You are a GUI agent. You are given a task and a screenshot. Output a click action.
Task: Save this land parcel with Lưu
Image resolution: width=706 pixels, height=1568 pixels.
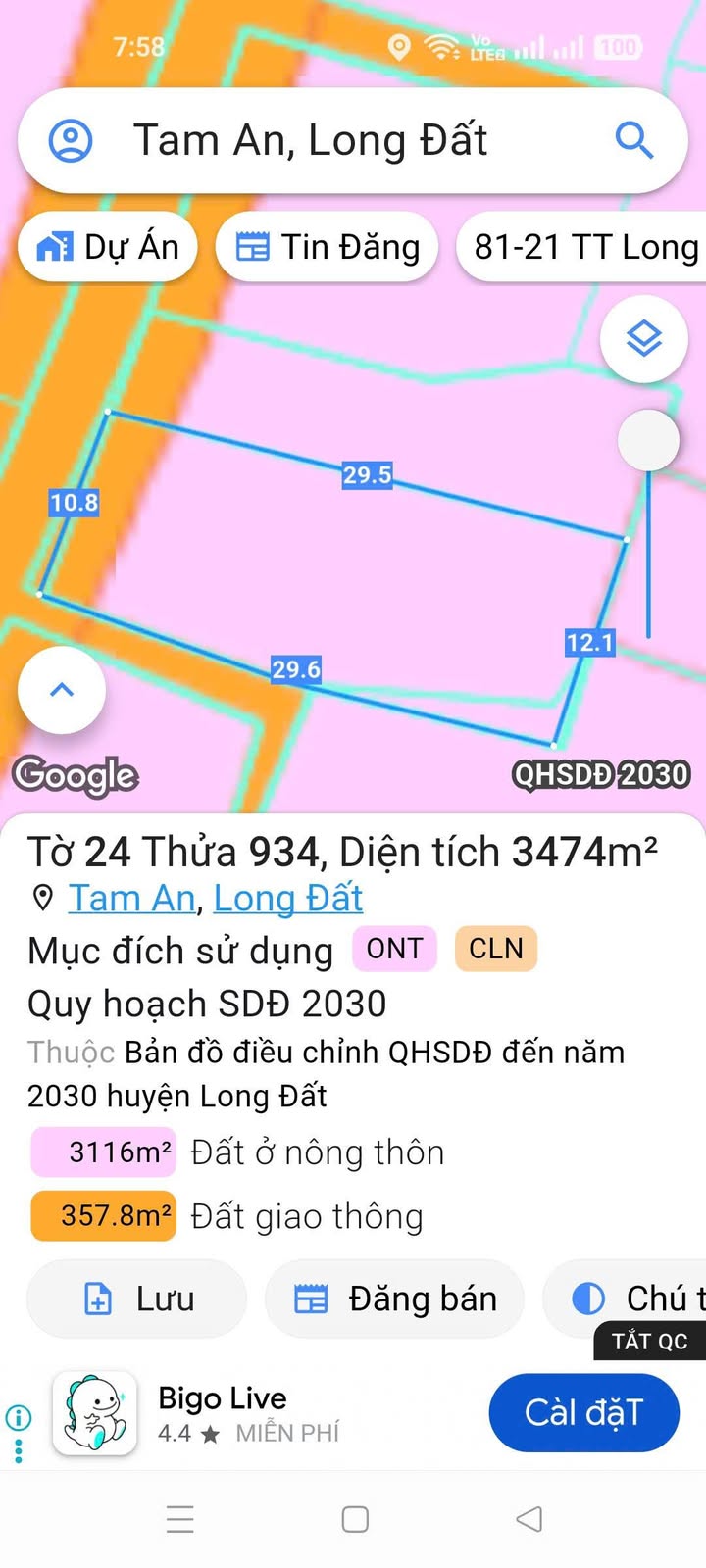(136, 1298)
